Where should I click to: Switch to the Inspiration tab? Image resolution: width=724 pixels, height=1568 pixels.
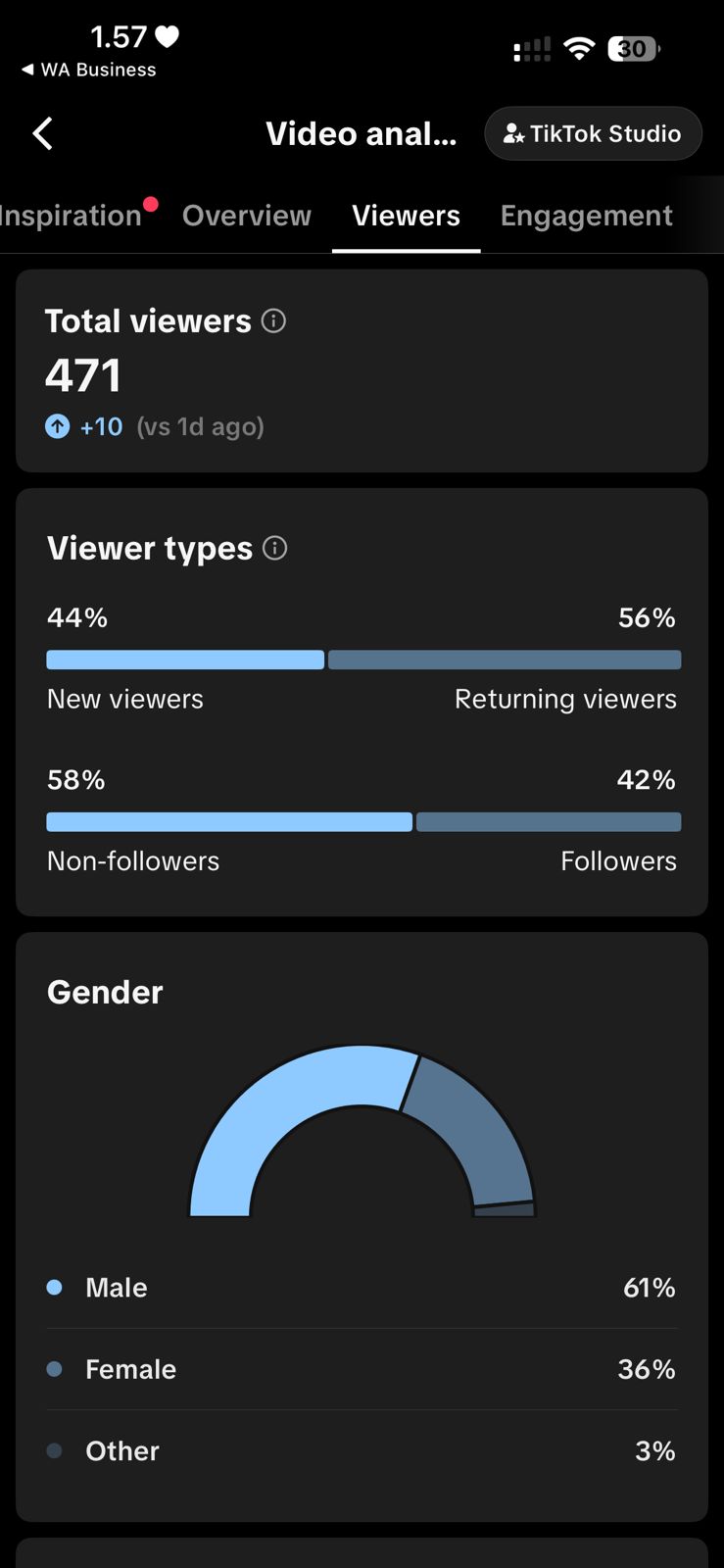tap(71, 216)
